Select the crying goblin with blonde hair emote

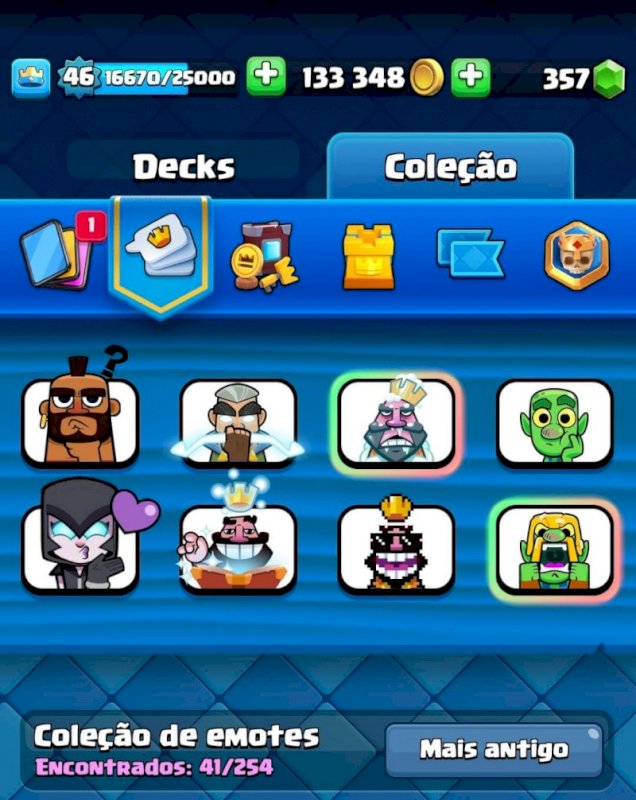click(x=555, y=548)
